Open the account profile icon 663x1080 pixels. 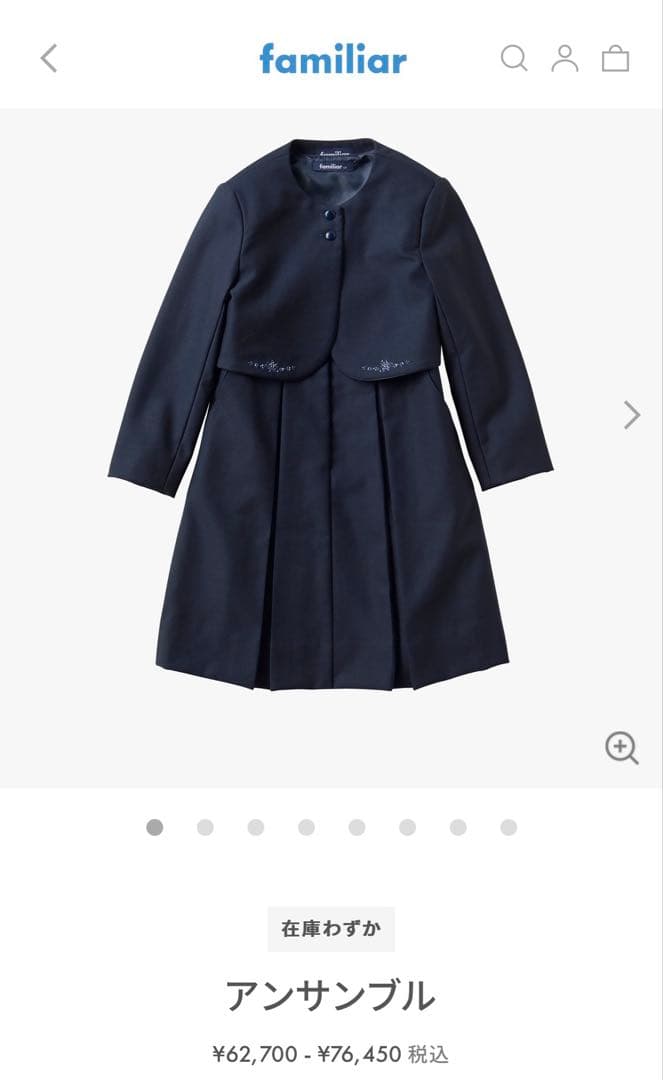point(565,59)
